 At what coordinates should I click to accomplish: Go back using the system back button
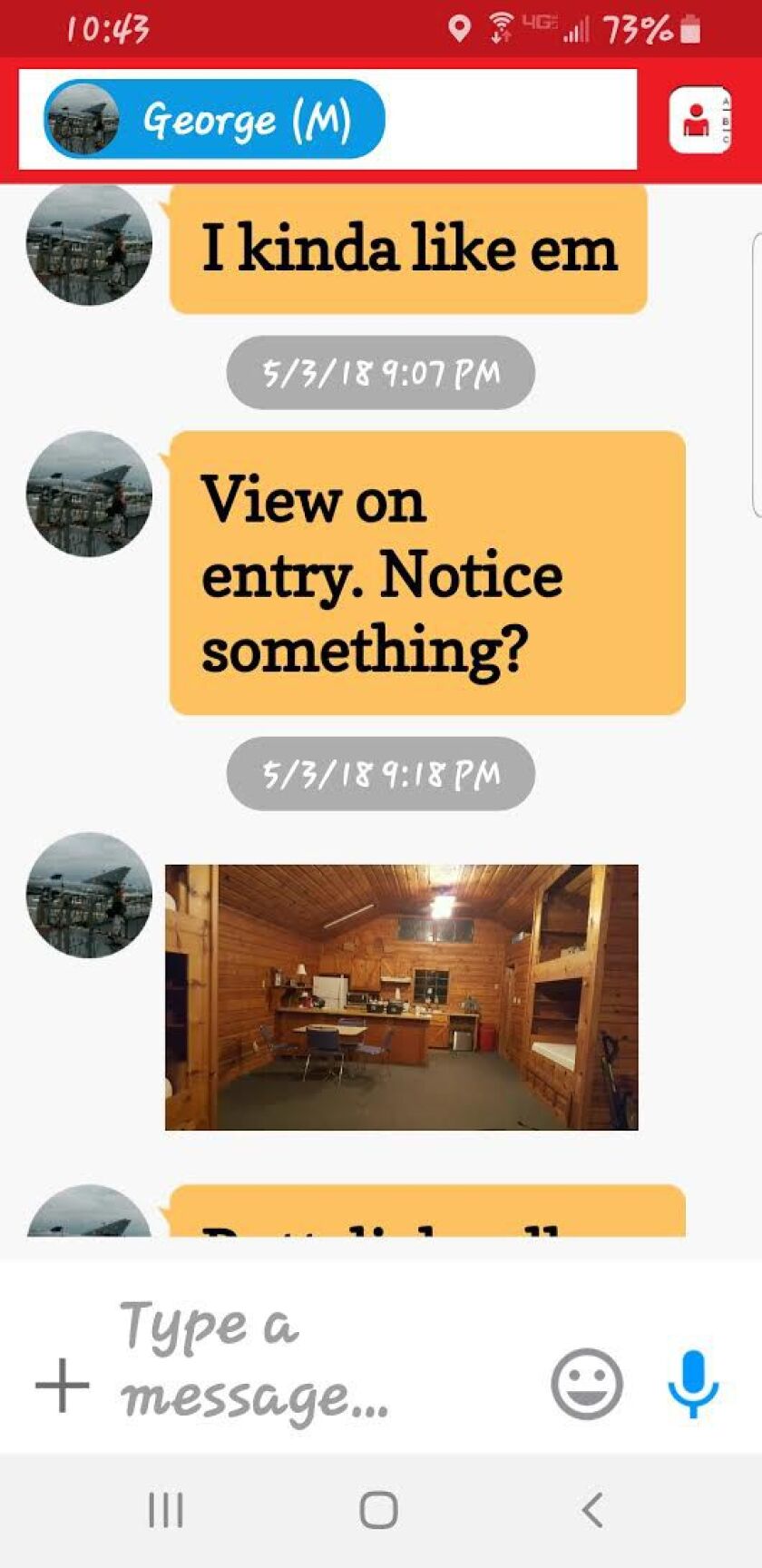[x=592, y=1510]
